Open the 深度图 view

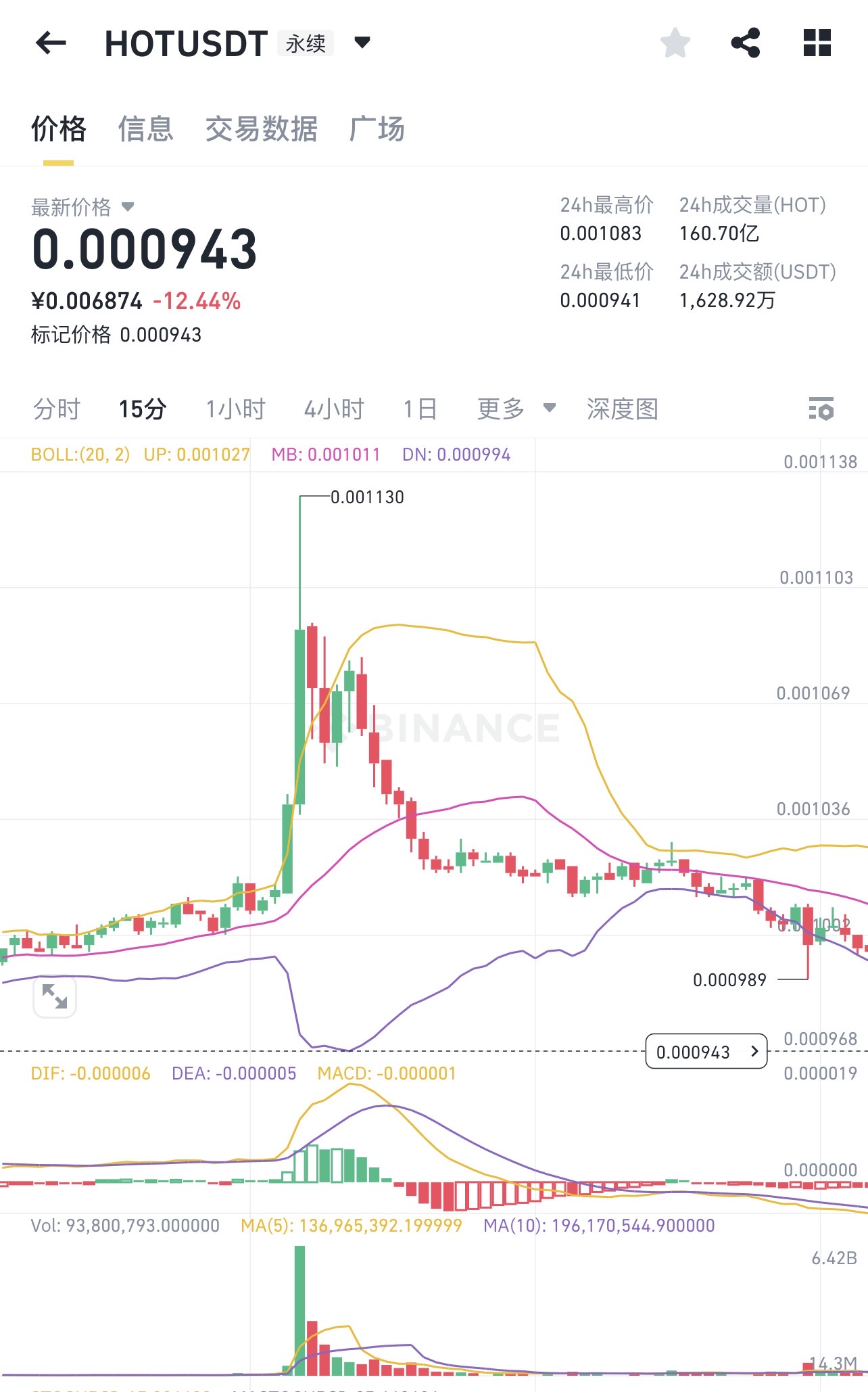pos(622,409)
